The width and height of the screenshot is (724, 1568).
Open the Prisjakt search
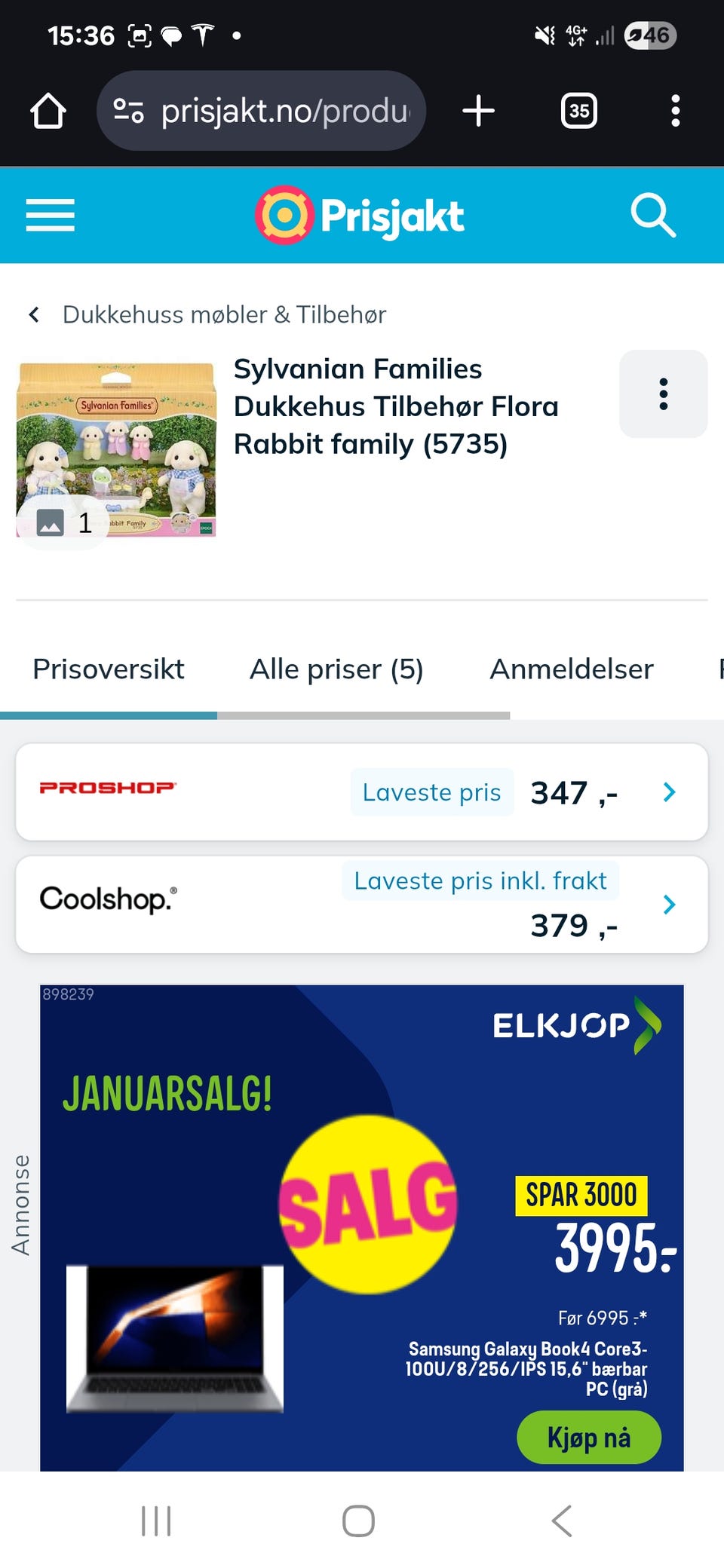pos(653,215)
